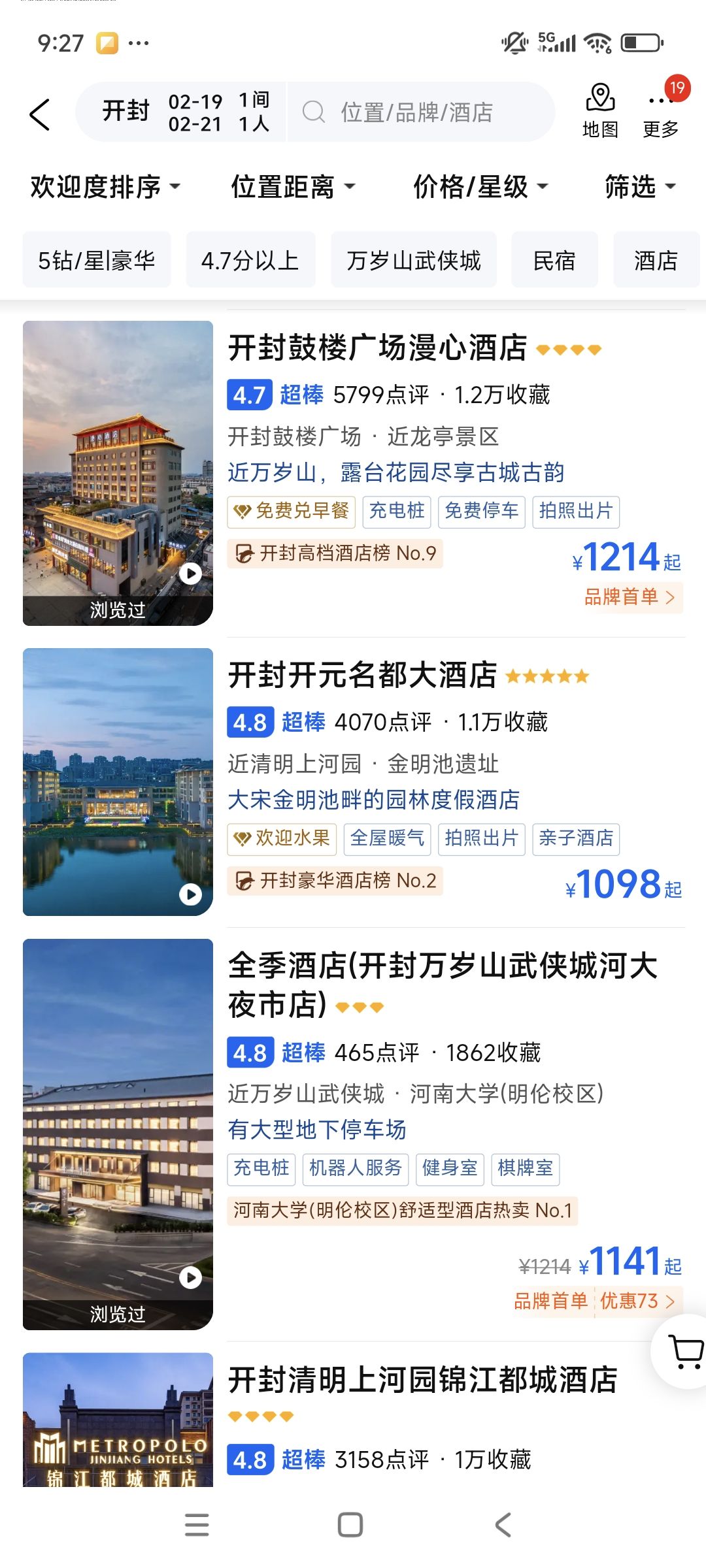This screenshot has height=1568, width=706.
Task: Tap the location/brand/hotel search field
Action: click(418, 112)
